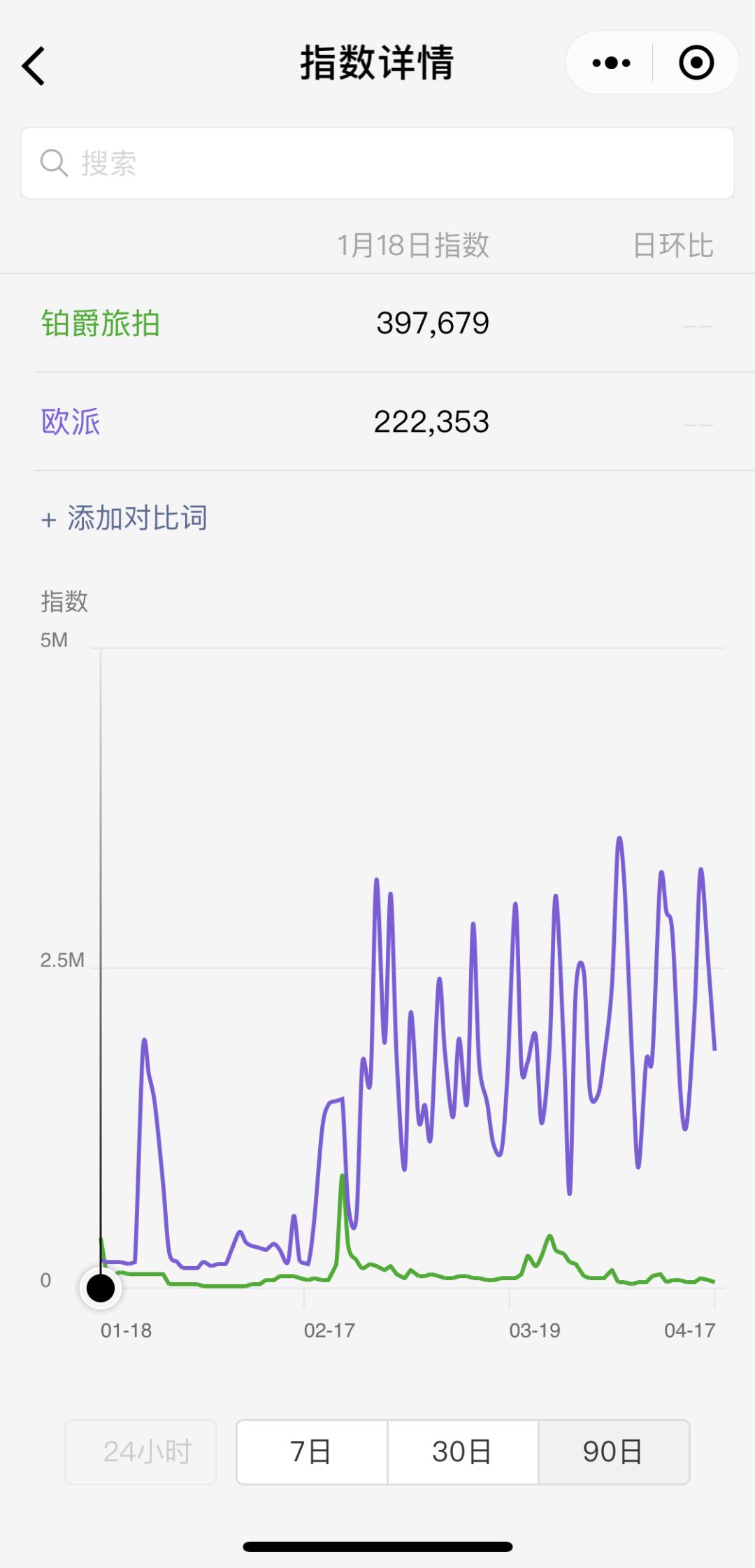Image resolution: width=755 pixels, height=1568 pixels.
Task: Click inside the 搜索 search field
Action: pyautogui.click(x=377, y=162)
